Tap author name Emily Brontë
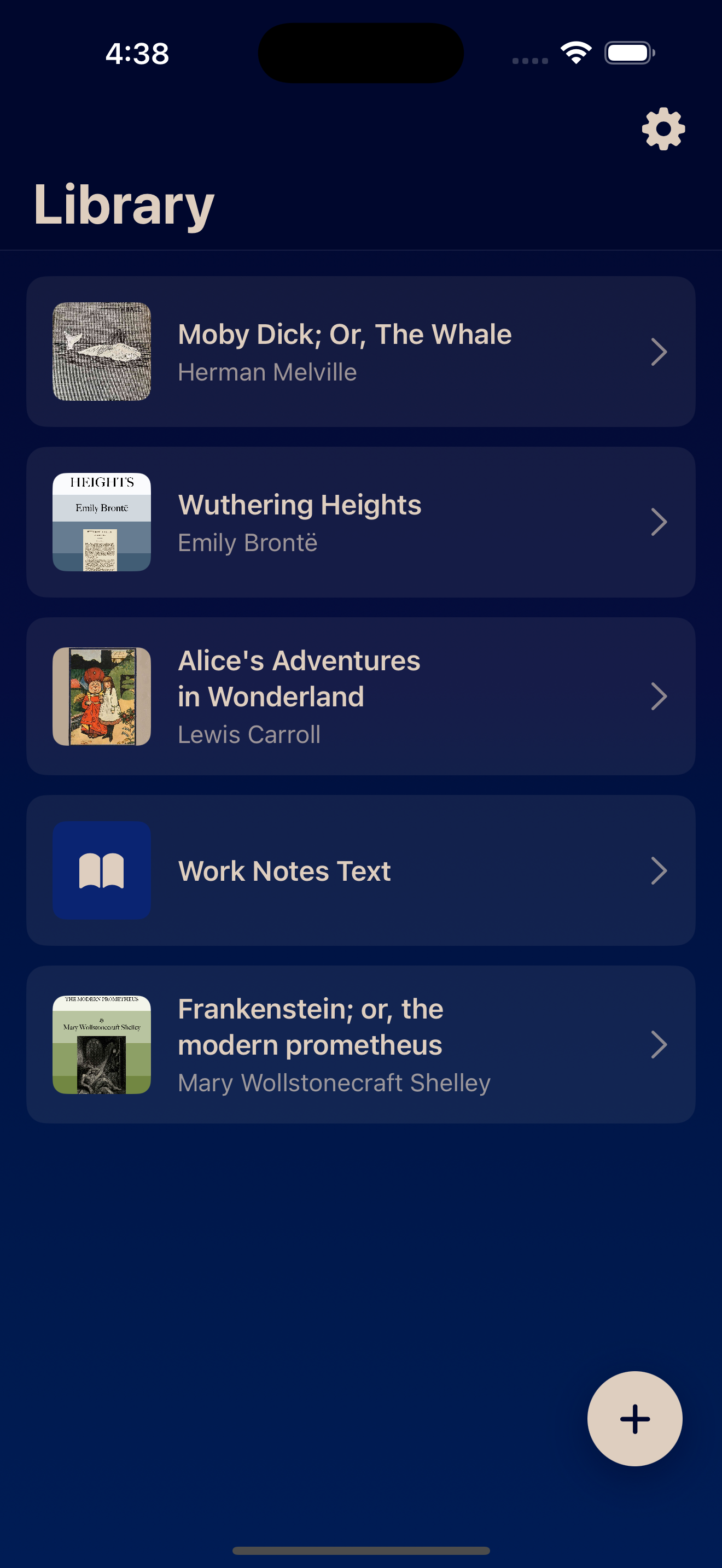Screen dimensions: 722x1568 click(247, 542)
